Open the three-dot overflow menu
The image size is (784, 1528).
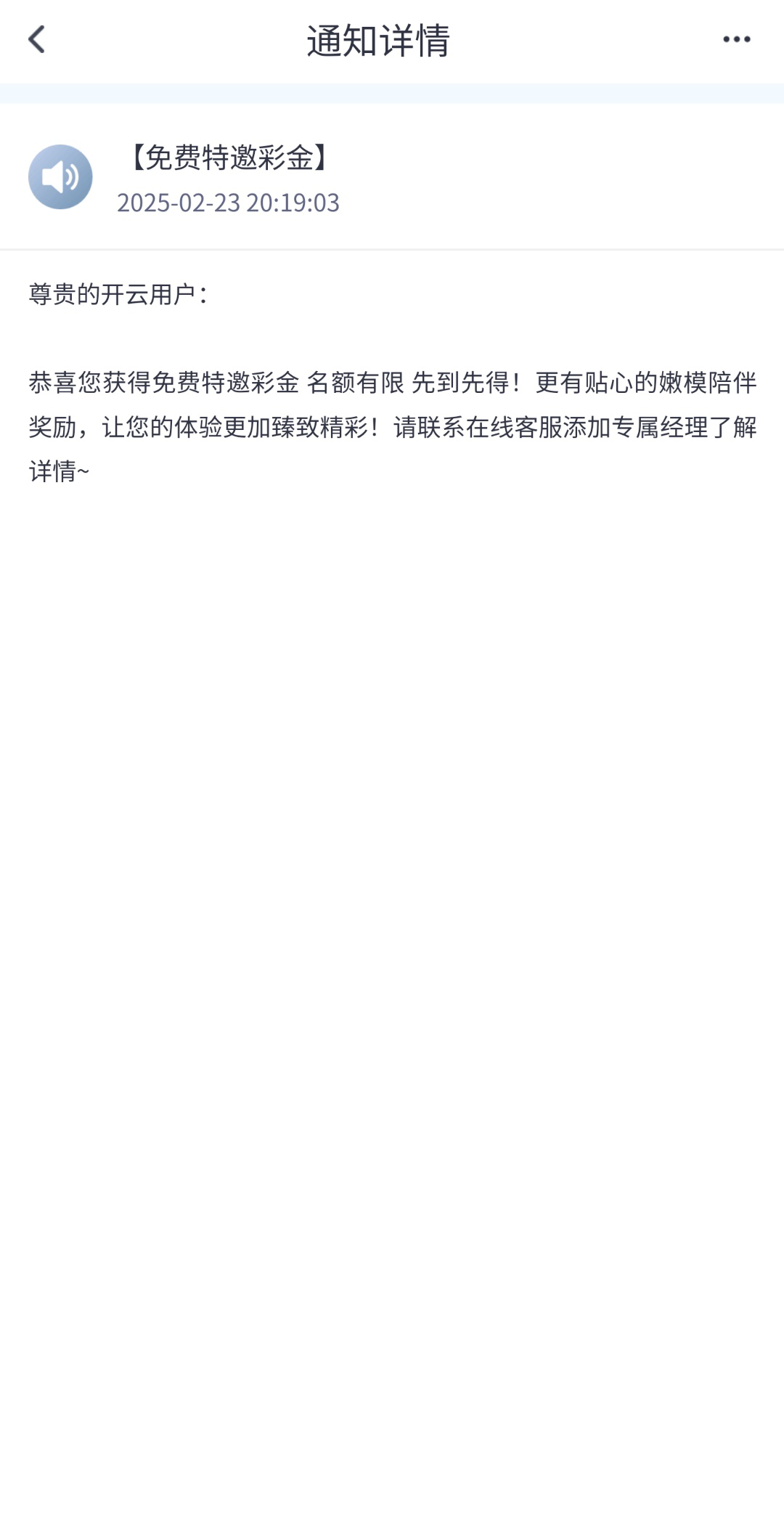click(736, 40)
